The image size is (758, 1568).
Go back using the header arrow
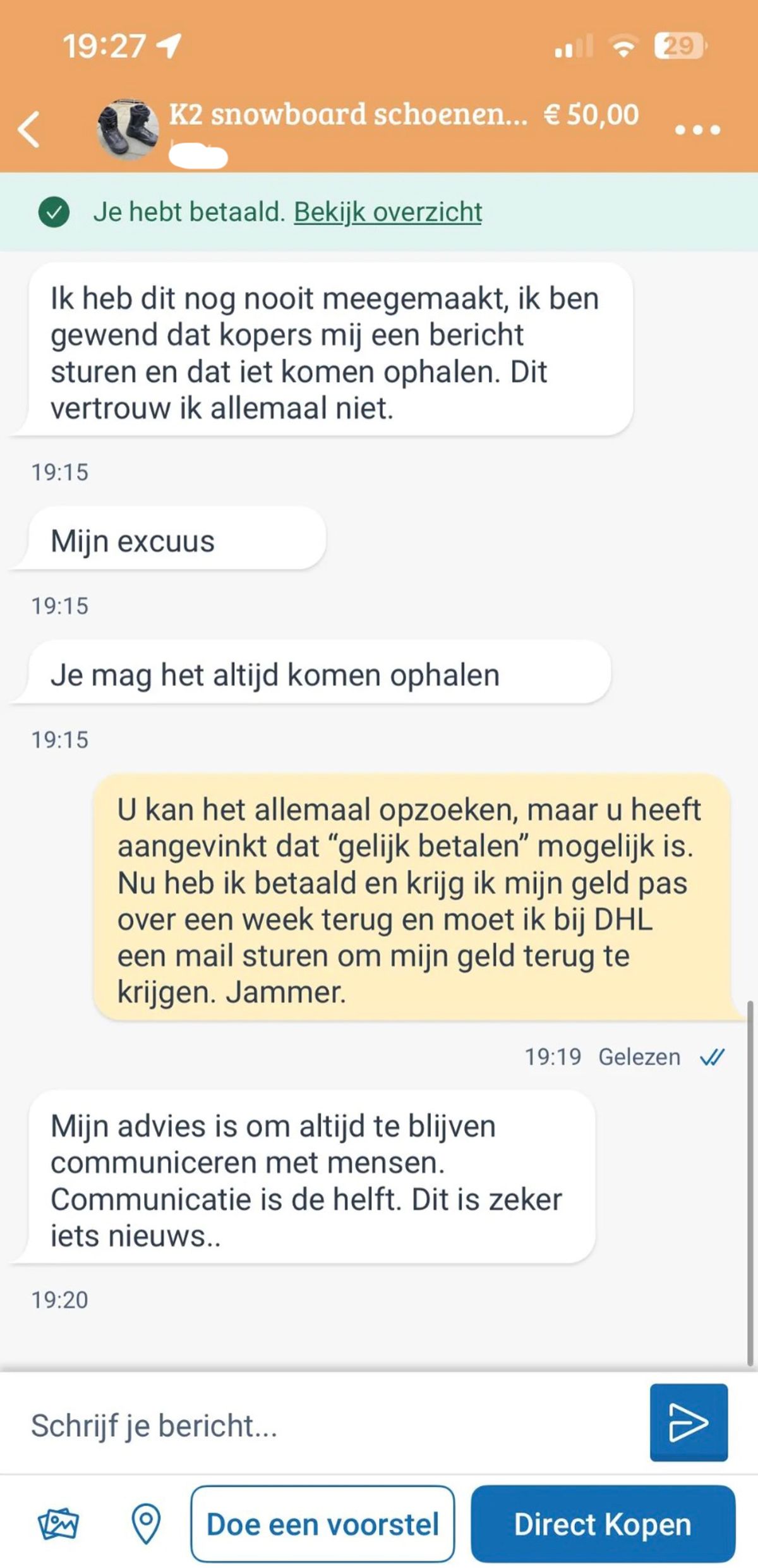pyautogui.click(x=29, y=129)
